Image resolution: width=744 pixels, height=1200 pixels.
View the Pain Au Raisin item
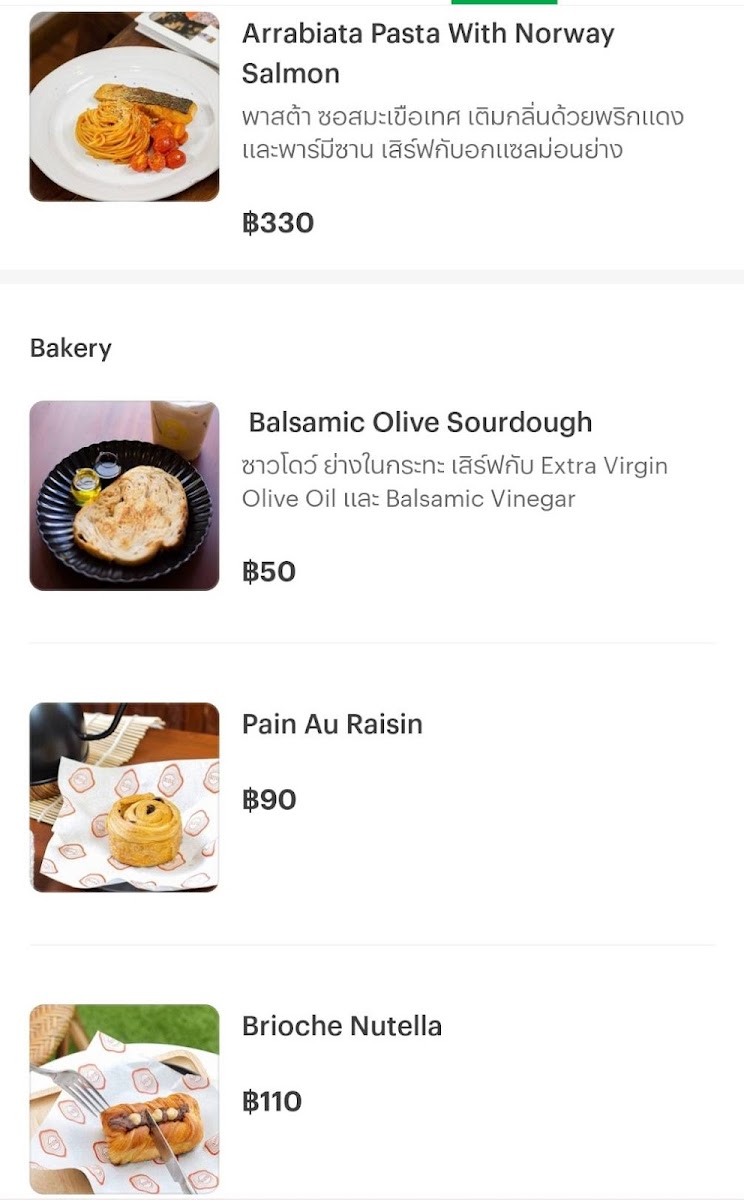click(x=332, y=725)
